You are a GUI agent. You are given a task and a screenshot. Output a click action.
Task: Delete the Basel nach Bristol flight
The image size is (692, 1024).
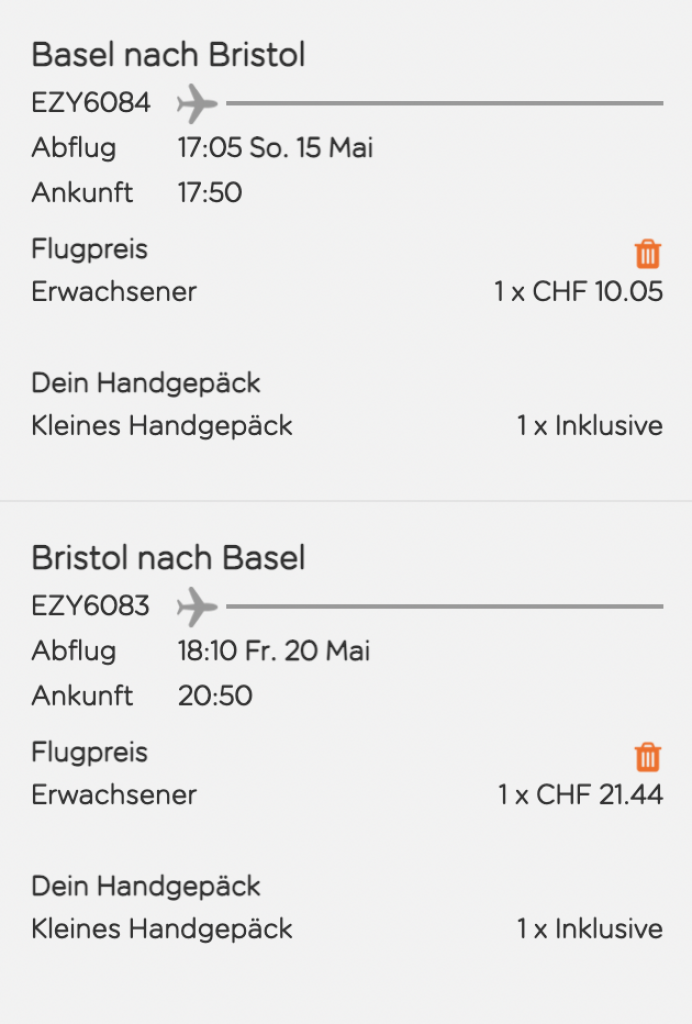[x=648, y=254]
